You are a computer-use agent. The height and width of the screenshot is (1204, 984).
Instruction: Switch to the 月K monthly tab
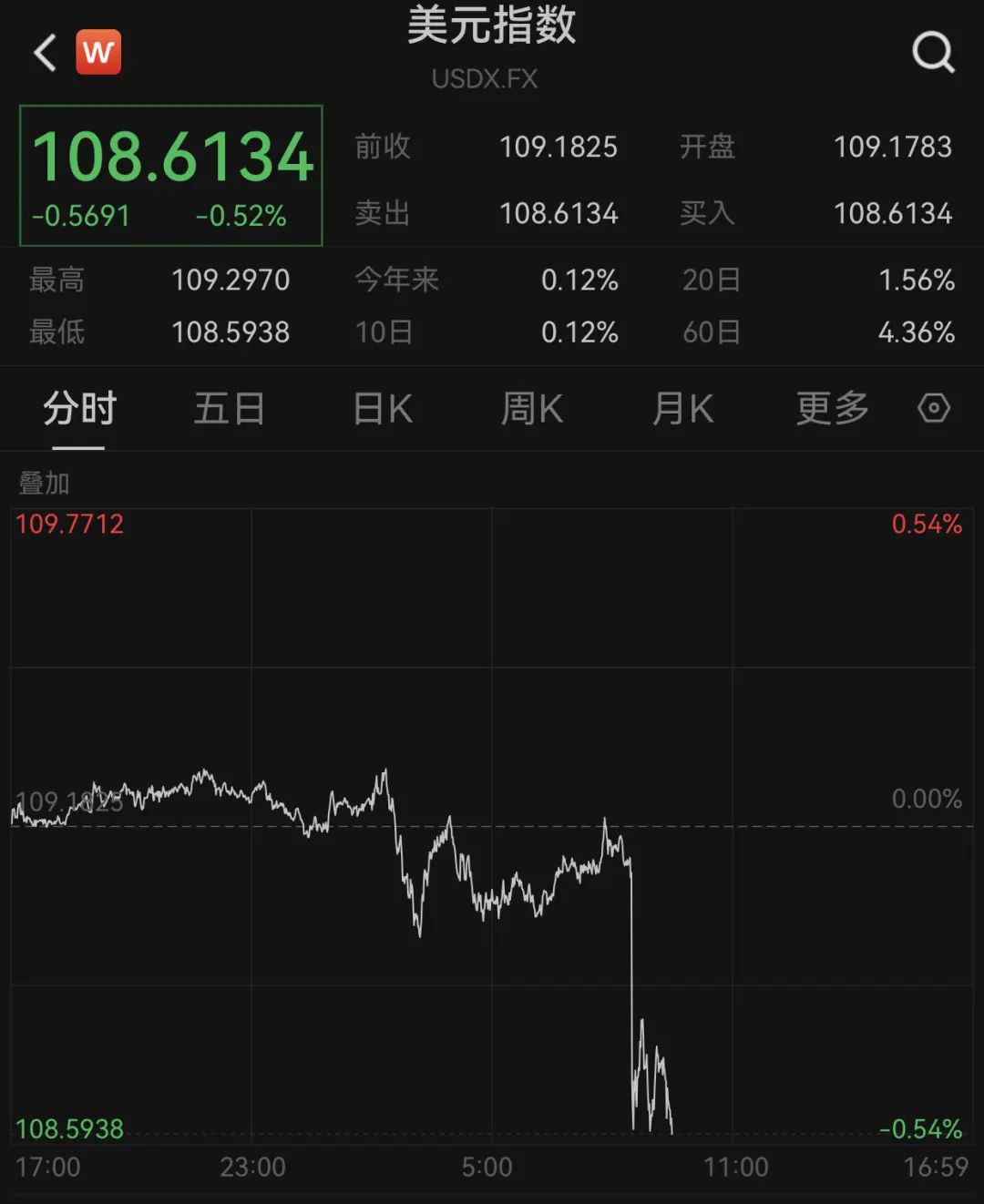tap(682, 410)
